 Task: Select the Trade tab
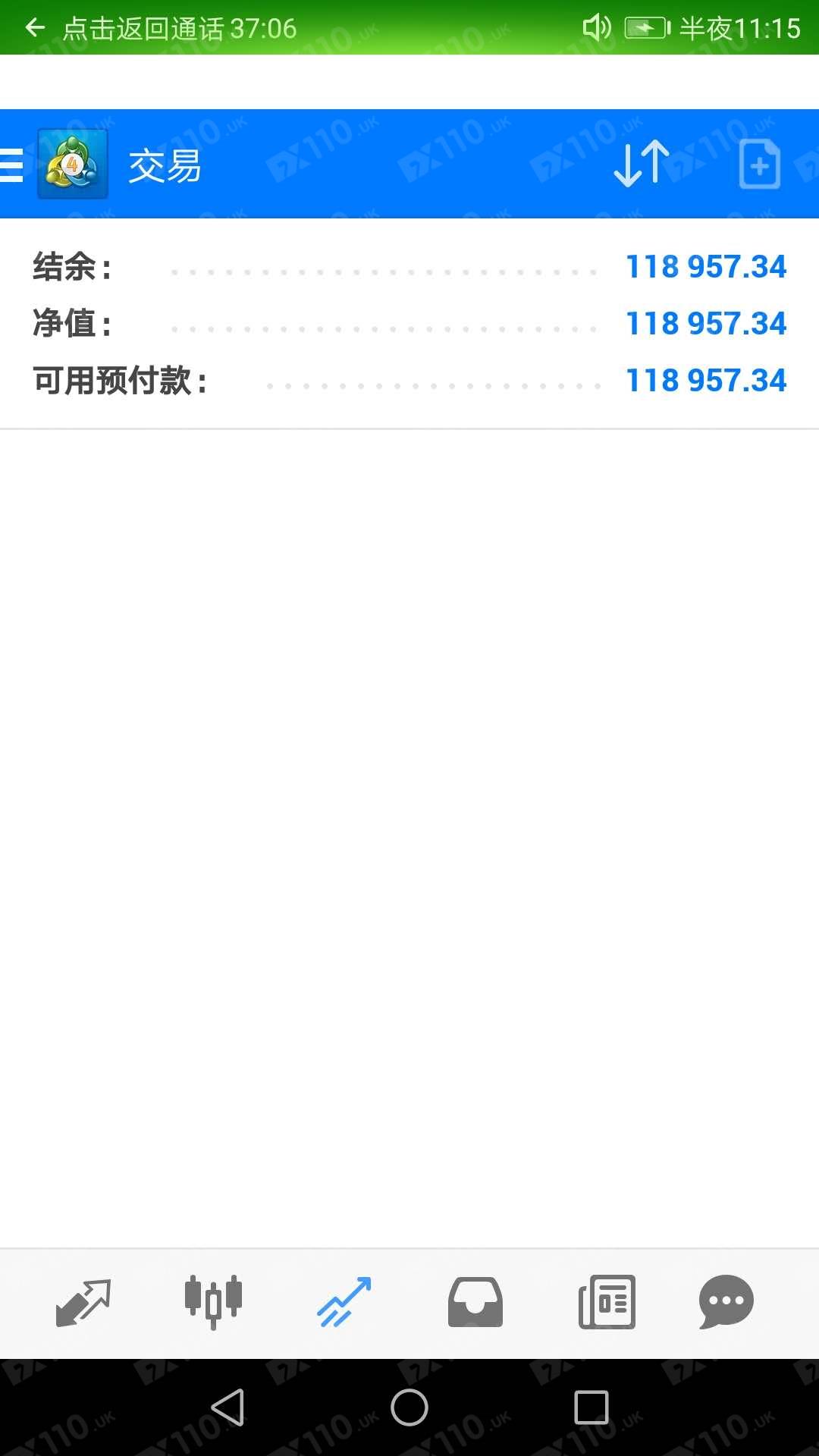344,1303
